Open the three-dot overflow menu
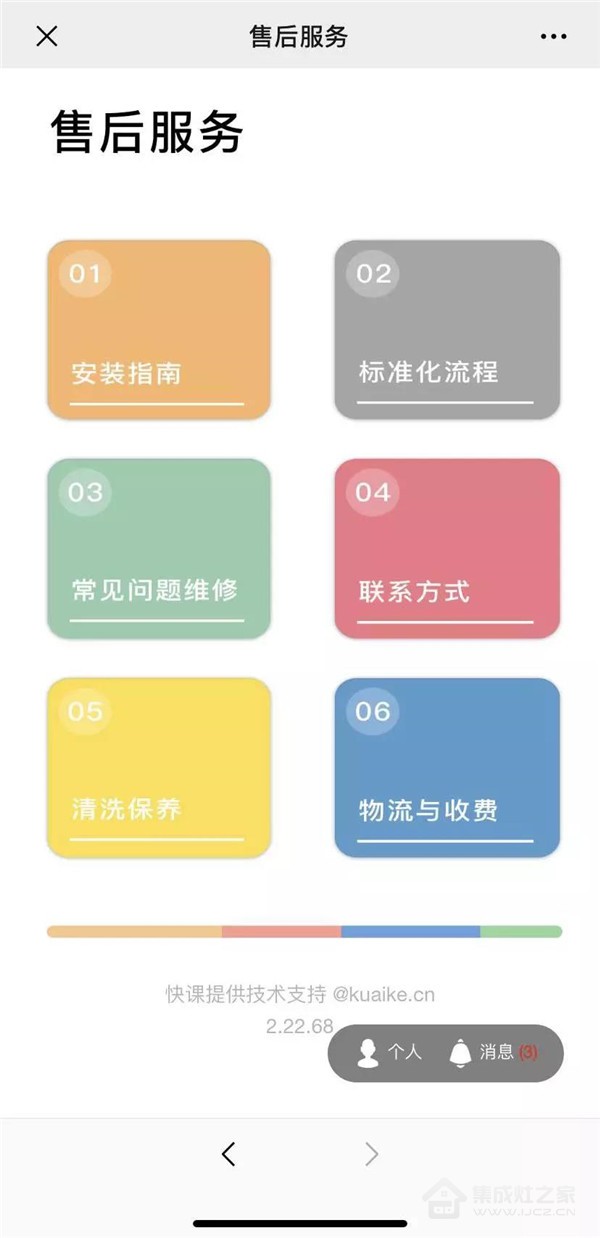 [553, 37]
